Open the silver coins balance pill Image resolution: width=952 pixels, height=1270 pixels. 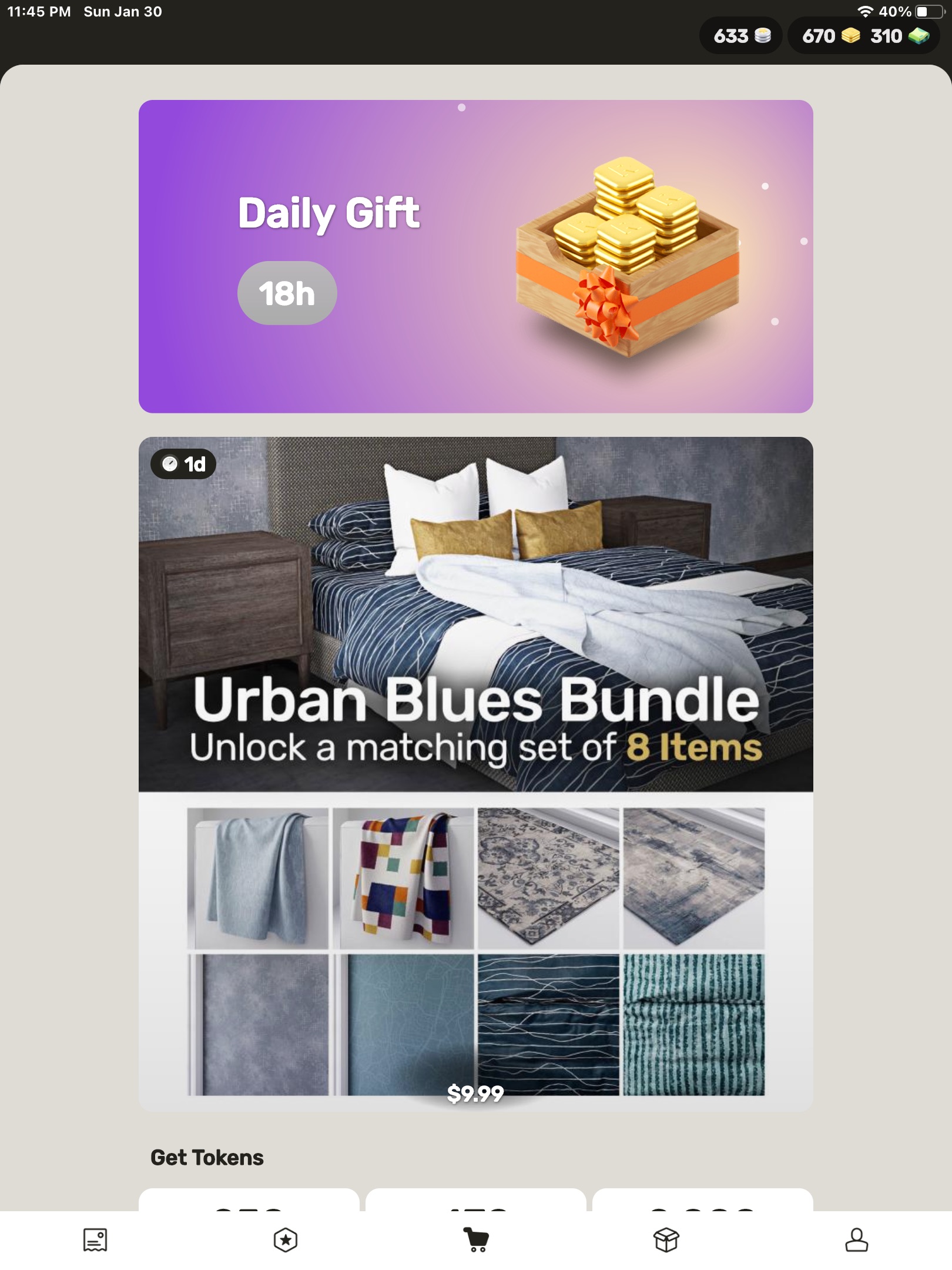(x=740, y=36)
